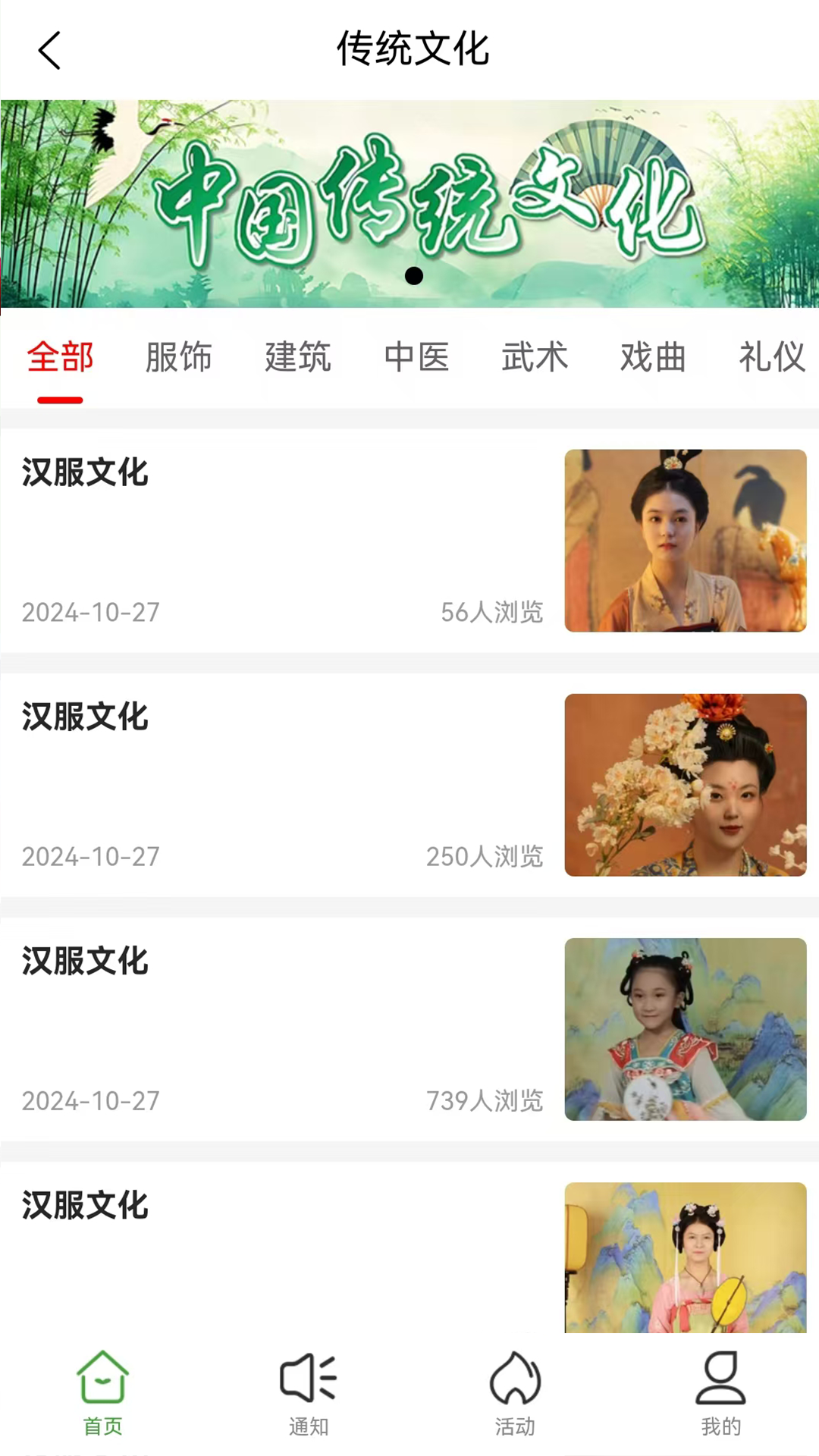819x1456 pixels.
Task: Select the 全部 category tab
Action: [60, 357]
